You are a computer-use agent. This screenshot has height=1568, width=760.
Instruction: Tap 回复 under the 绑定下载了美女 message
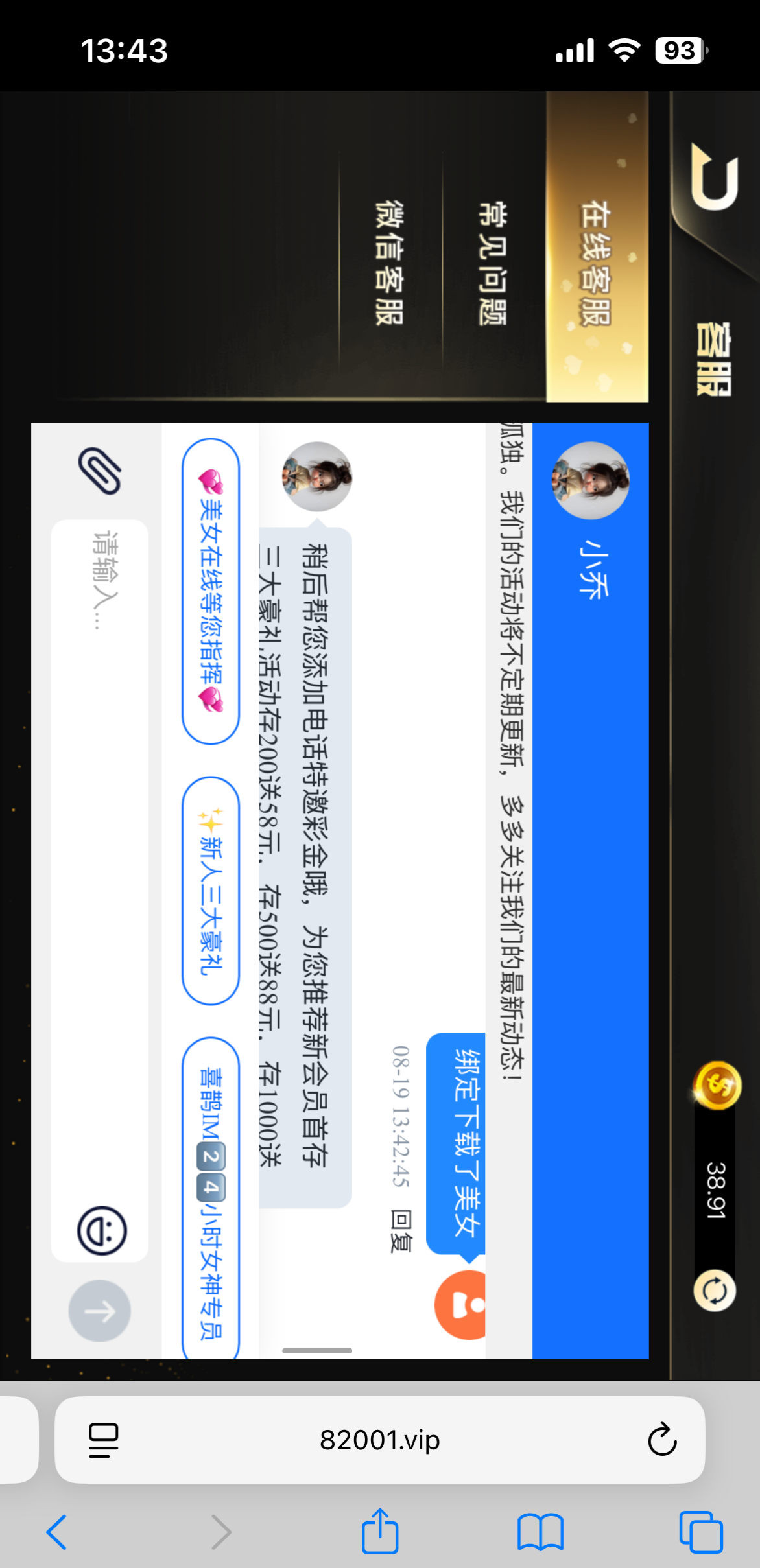(401, 1231)
